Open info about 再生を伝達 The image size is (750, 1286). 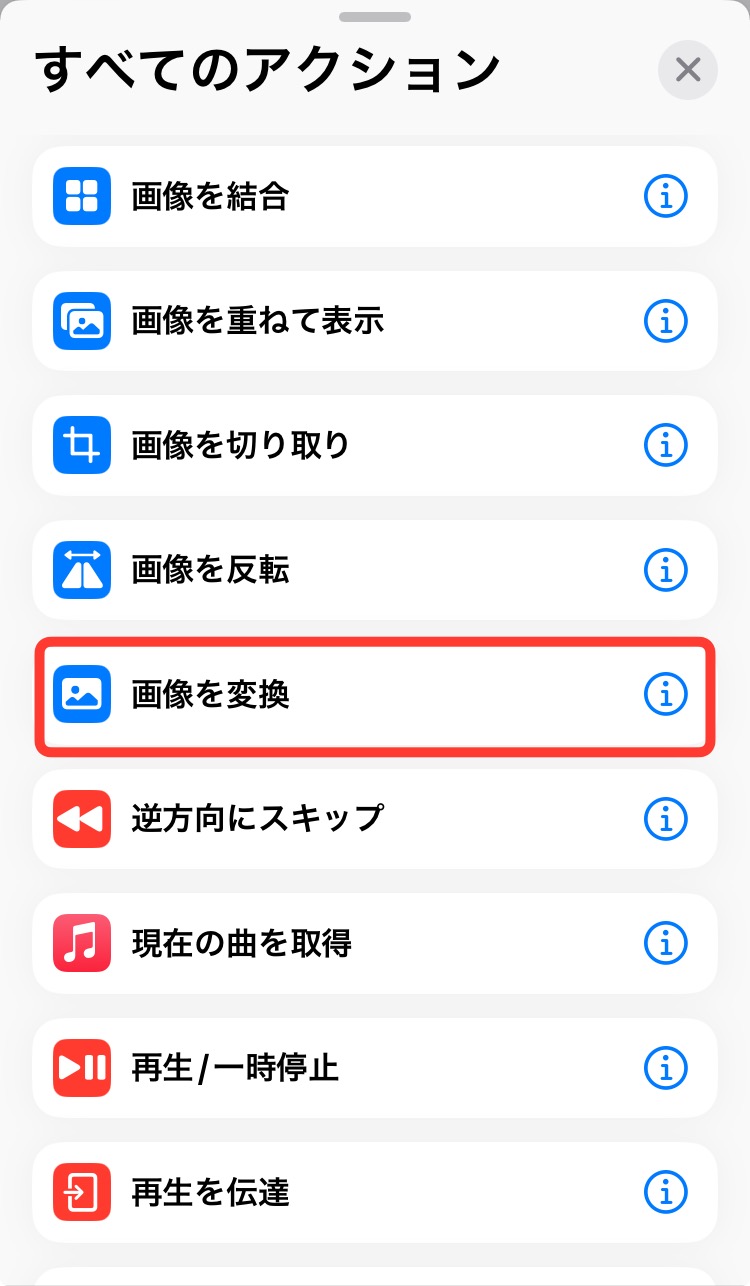coord(665,1192)
